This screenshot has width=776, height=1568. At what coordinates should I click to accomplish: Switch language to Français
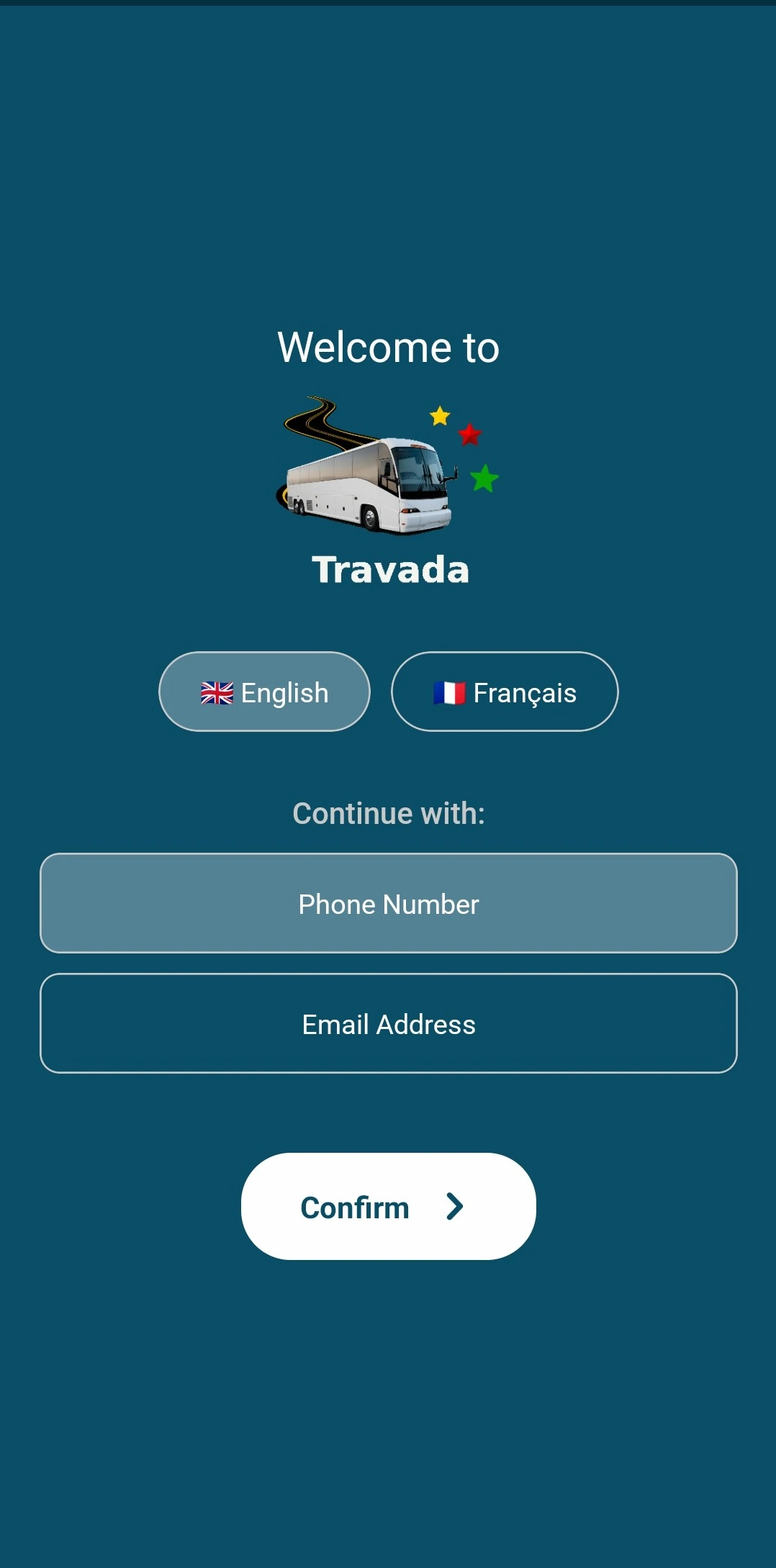(504, 692)
